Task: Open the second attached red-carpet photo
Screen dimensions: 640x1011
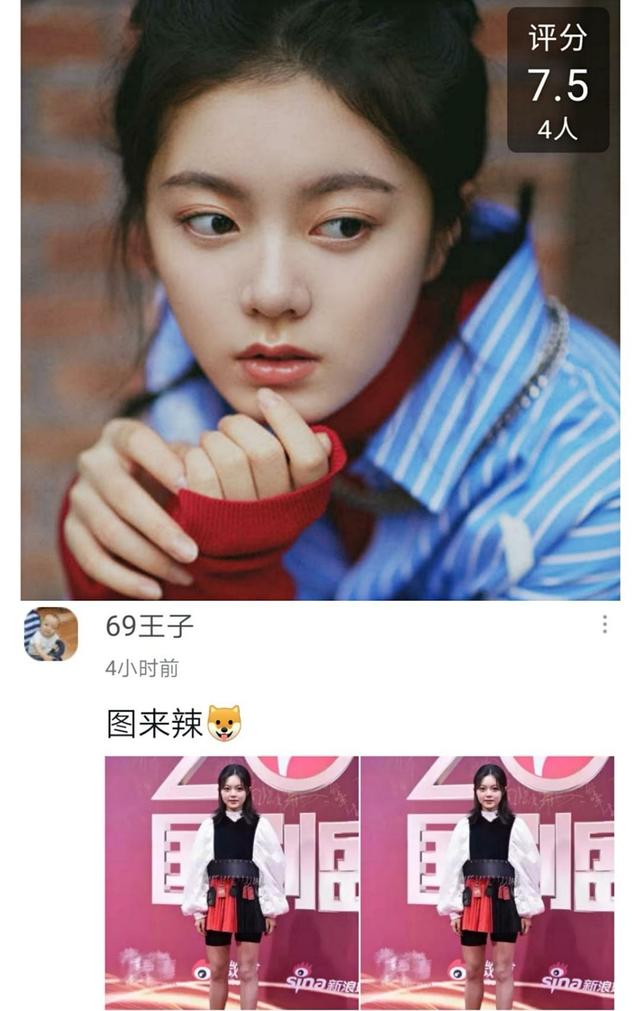Action: tap(487, 883)
